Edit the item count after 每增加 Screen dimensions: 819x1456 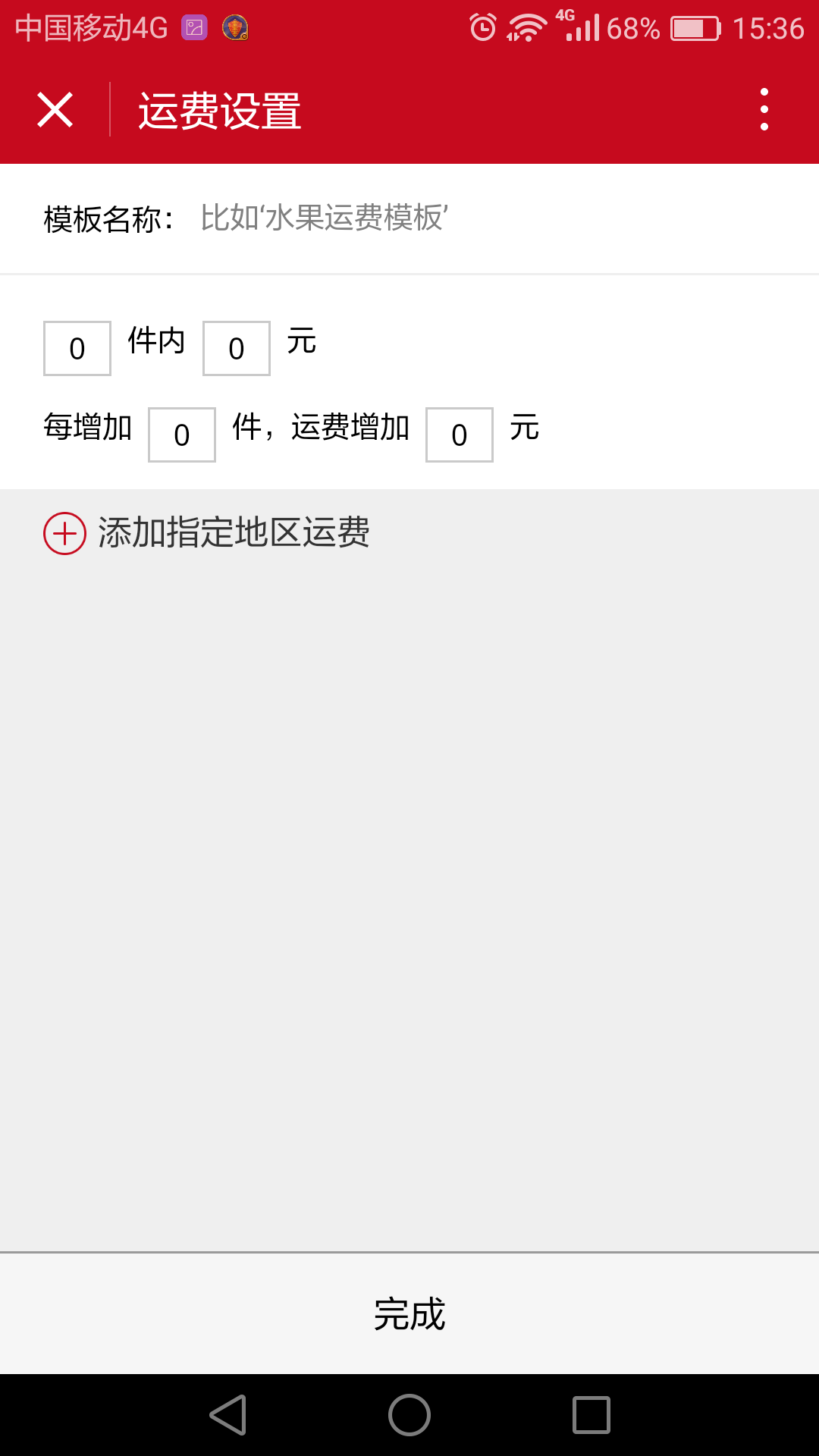pyautogui.click(x=182, y=435)
